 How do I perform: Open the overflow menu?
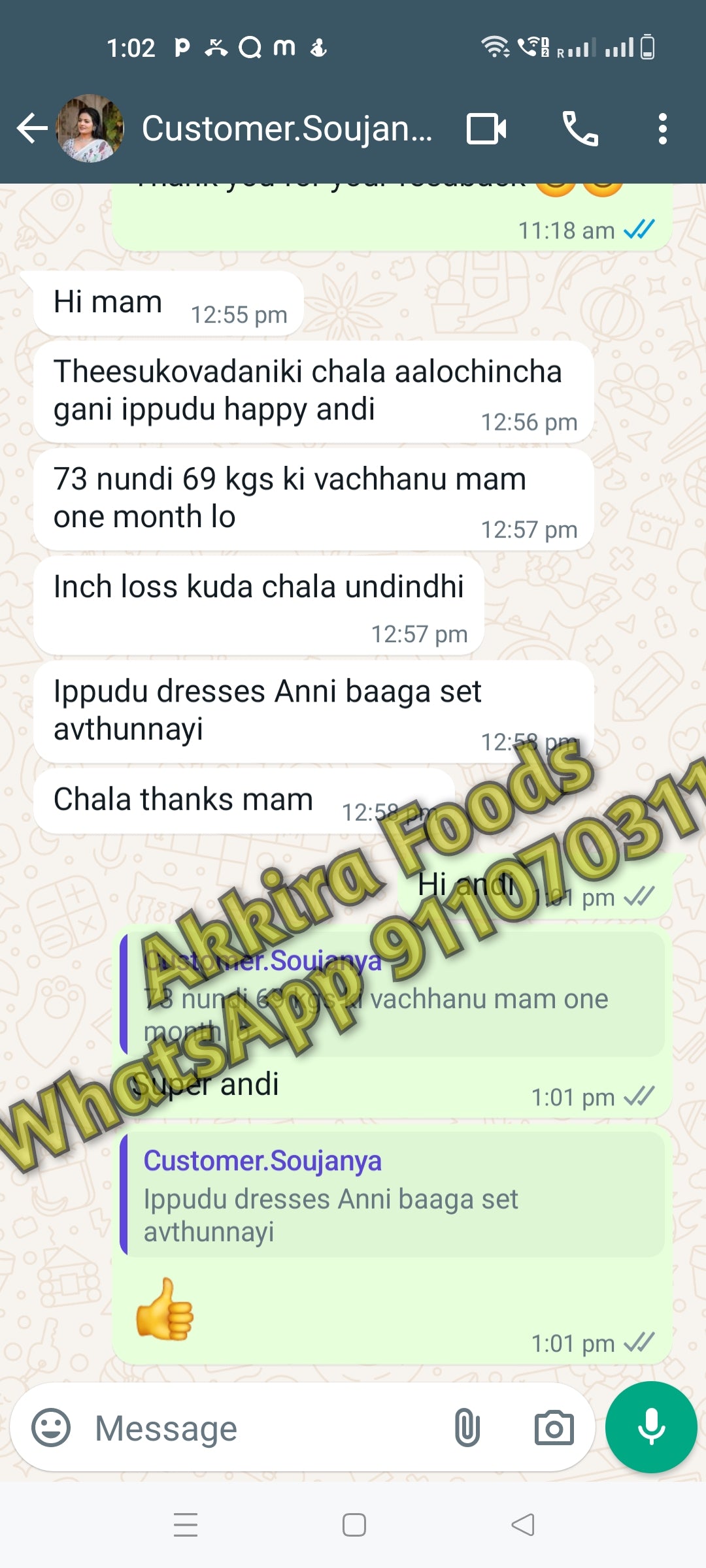(x=662, y=129)
